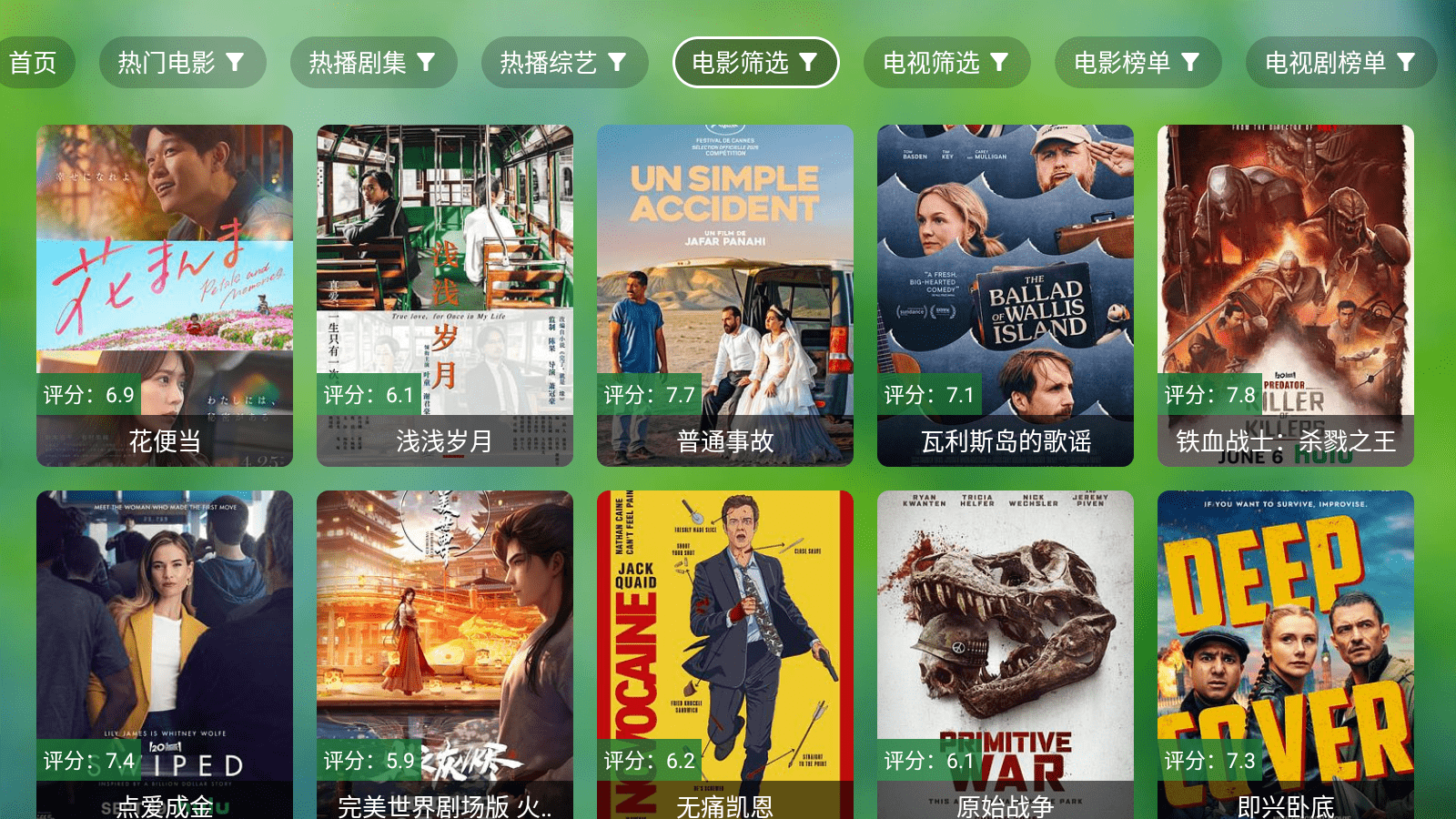Tap the selected 电影筛选 tab
The height and width of the screenshot is (819, 1456).
coord(755,63)
